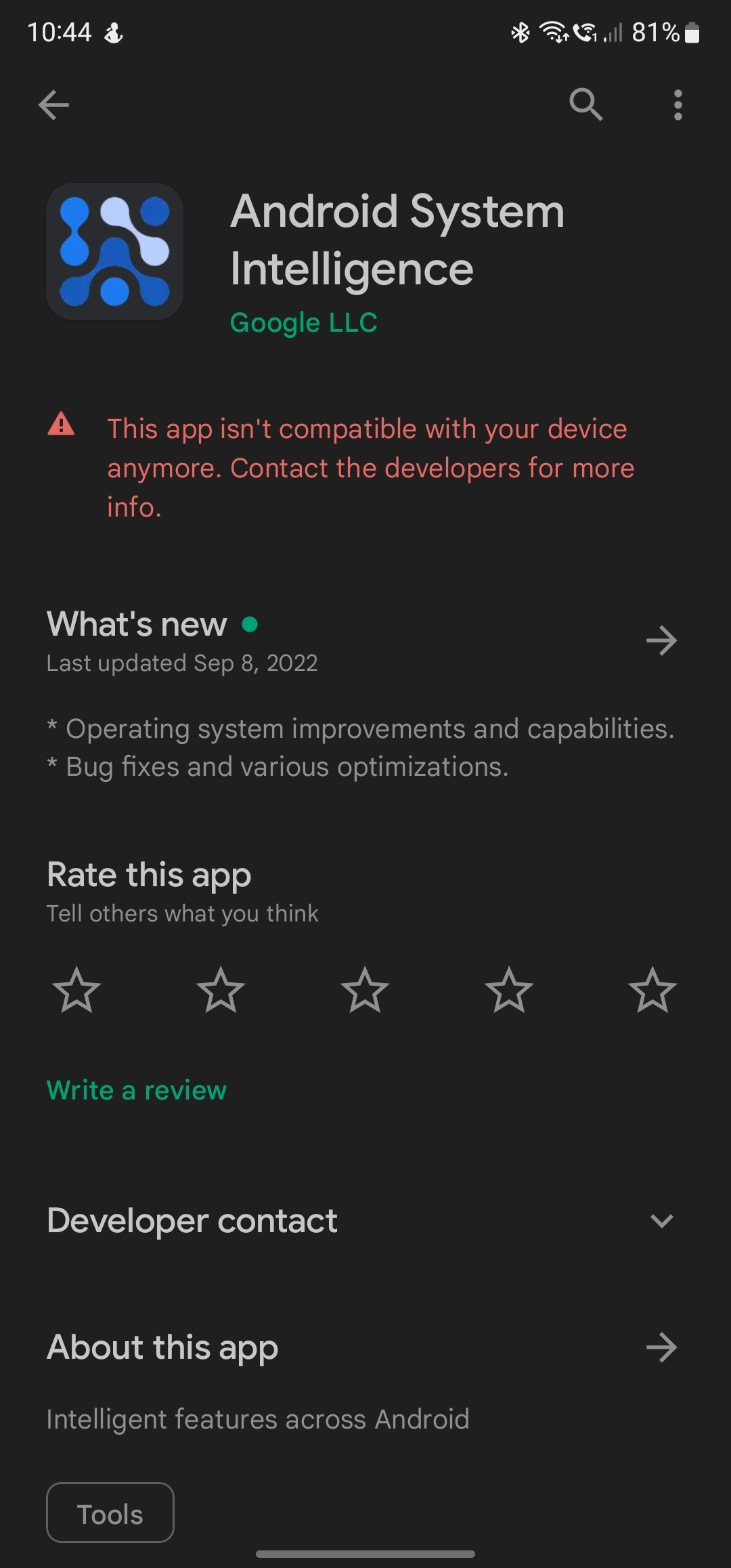Tap the battery indicator in the status bar

click(692, 31)
